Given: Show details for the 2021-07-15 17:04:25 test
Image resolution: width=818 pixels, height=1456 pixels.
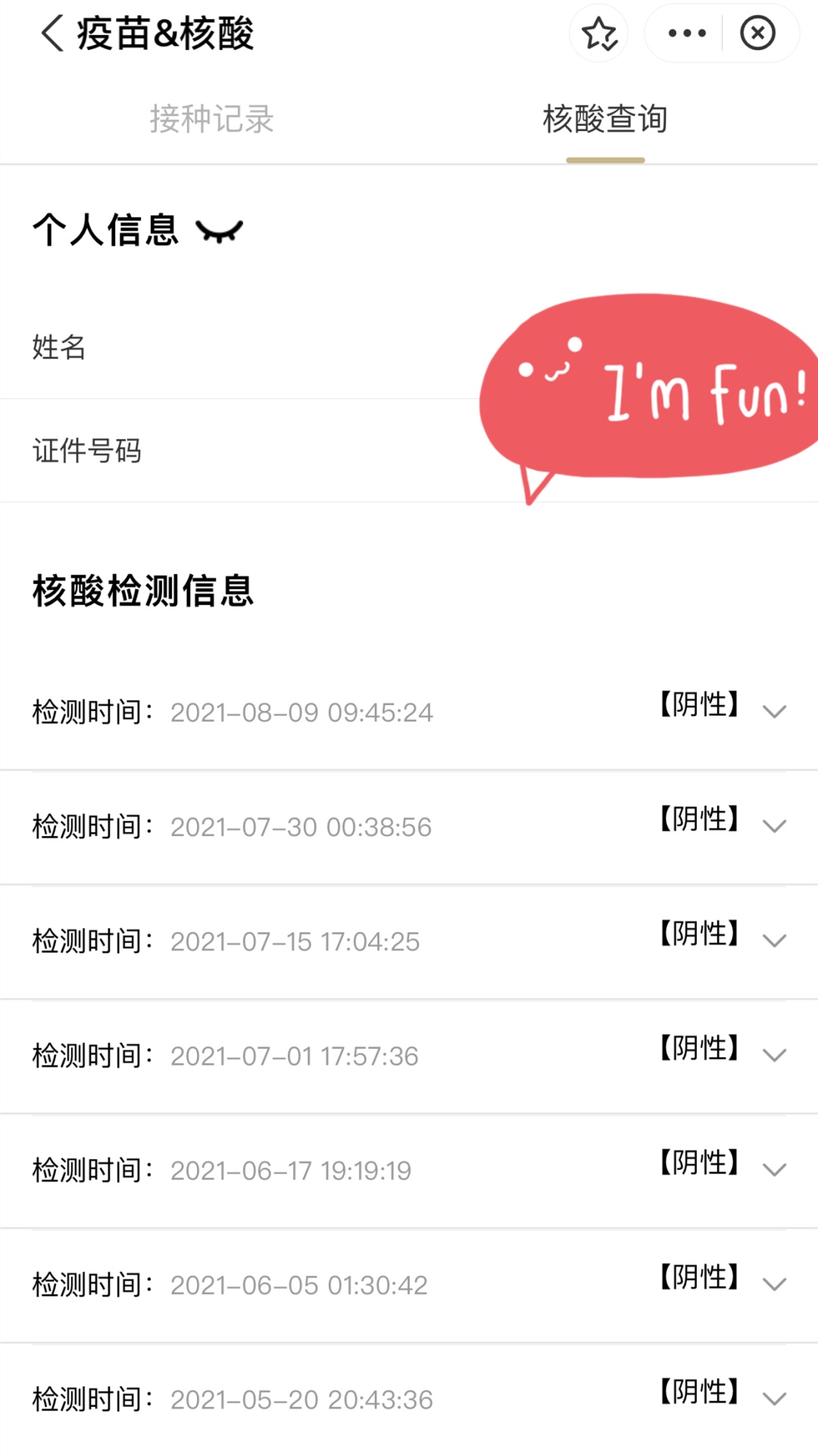Looking at the screenshot, I should [774, 940].
